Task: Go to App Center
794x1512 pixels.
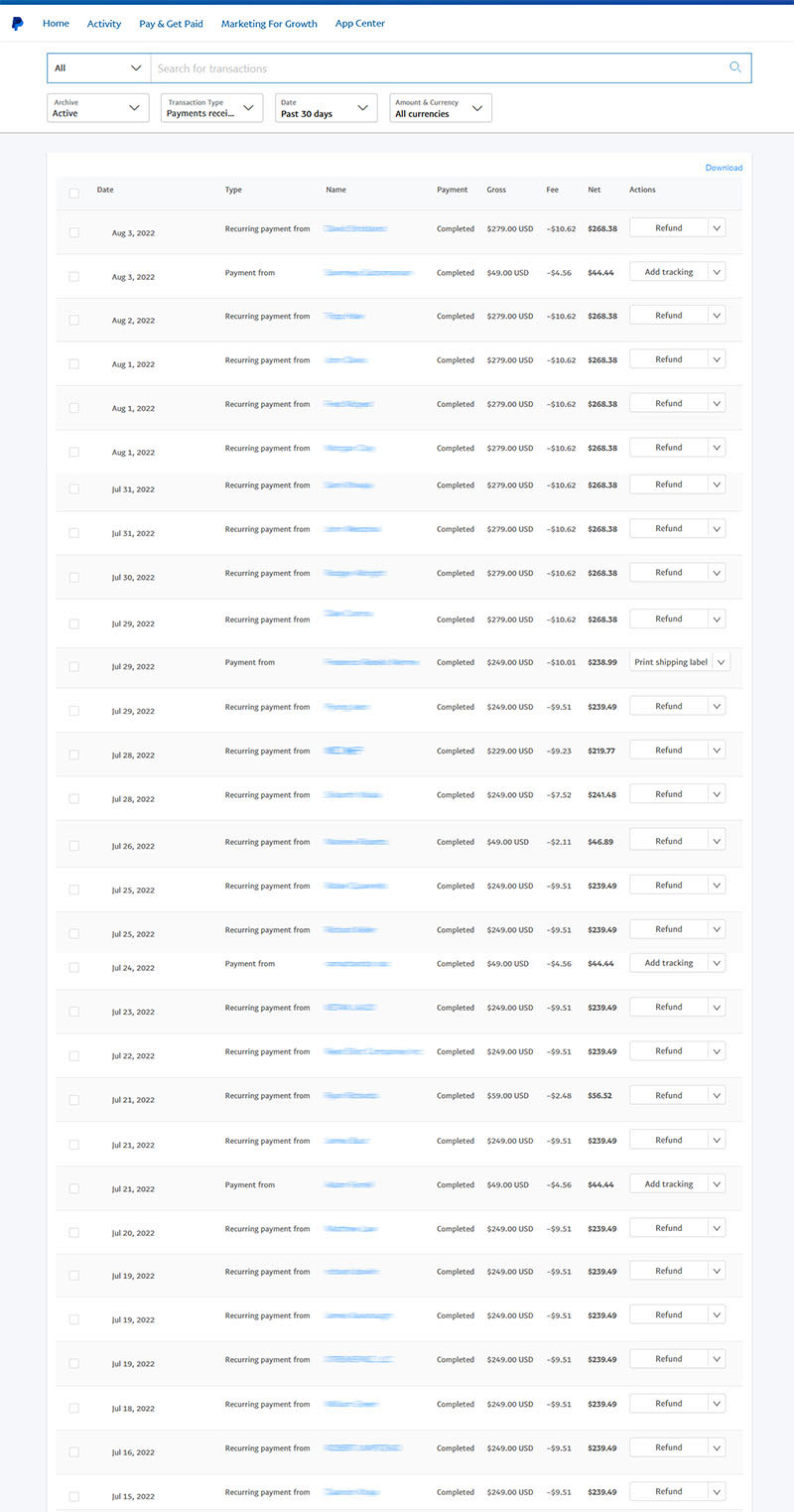Action: [360, 23]
